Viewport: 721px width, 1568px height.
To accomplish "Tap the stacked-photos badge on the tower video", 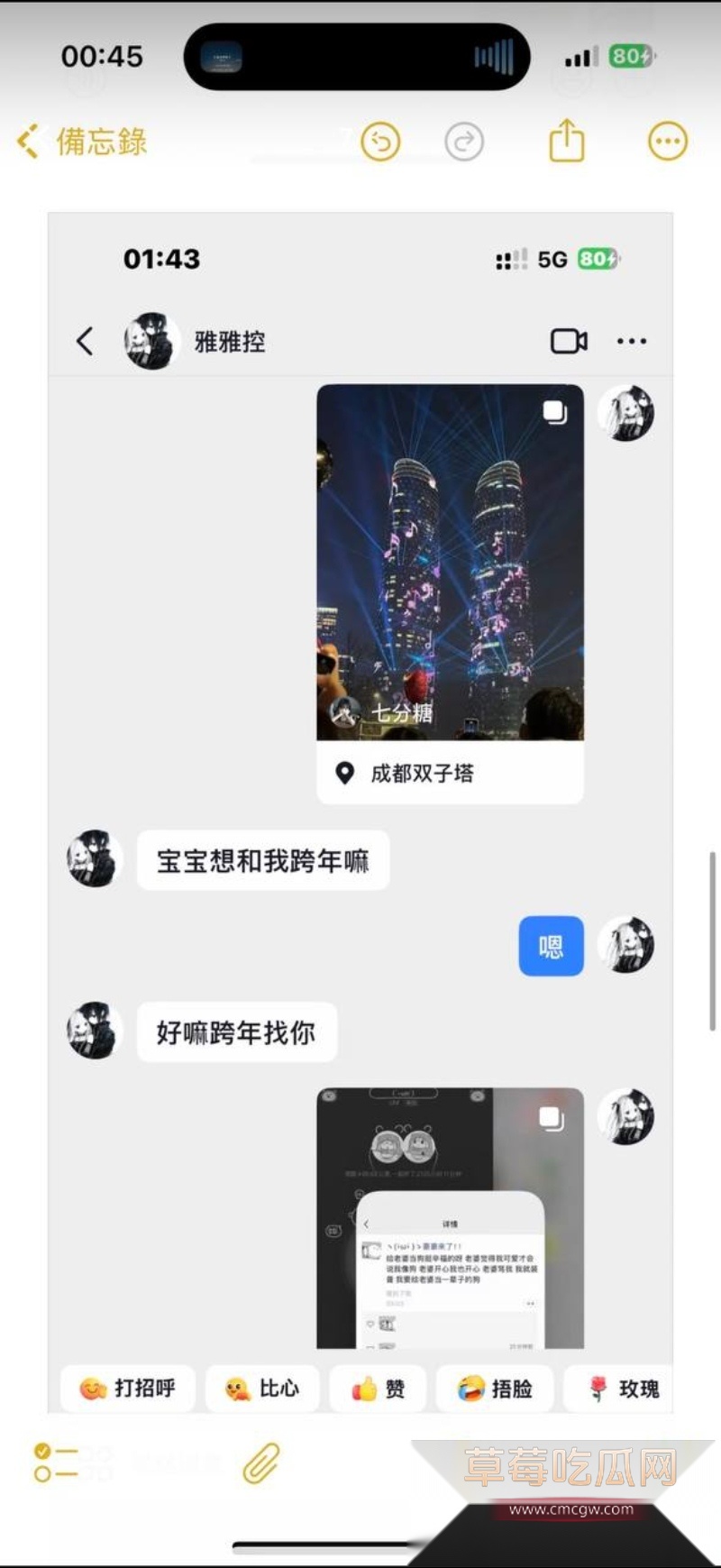I will [x=552, y=410].
